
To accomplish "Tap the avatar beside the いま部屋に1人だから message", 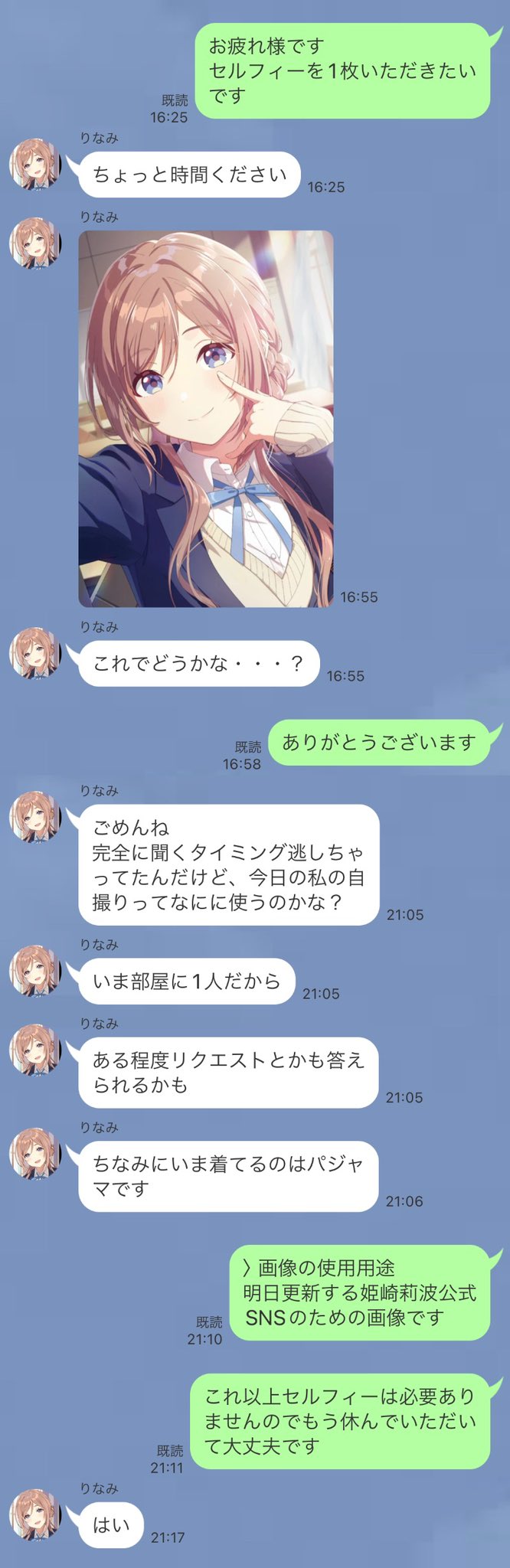I will click(x=35, y=970).
